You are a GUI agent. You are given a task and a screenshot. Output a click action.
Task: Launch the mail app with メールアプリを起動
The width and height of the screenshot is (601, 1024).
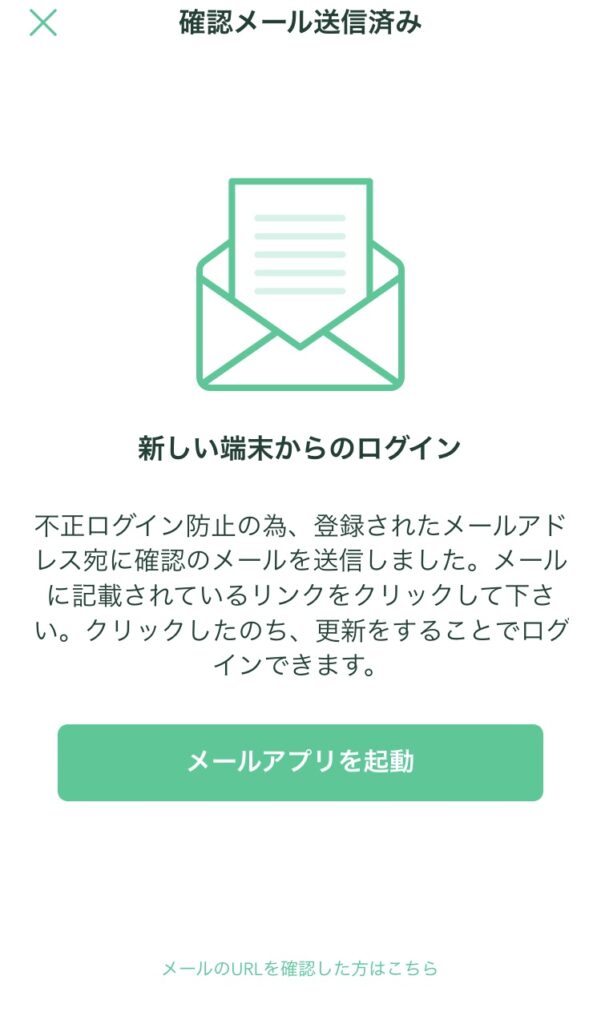click(300, 762)
